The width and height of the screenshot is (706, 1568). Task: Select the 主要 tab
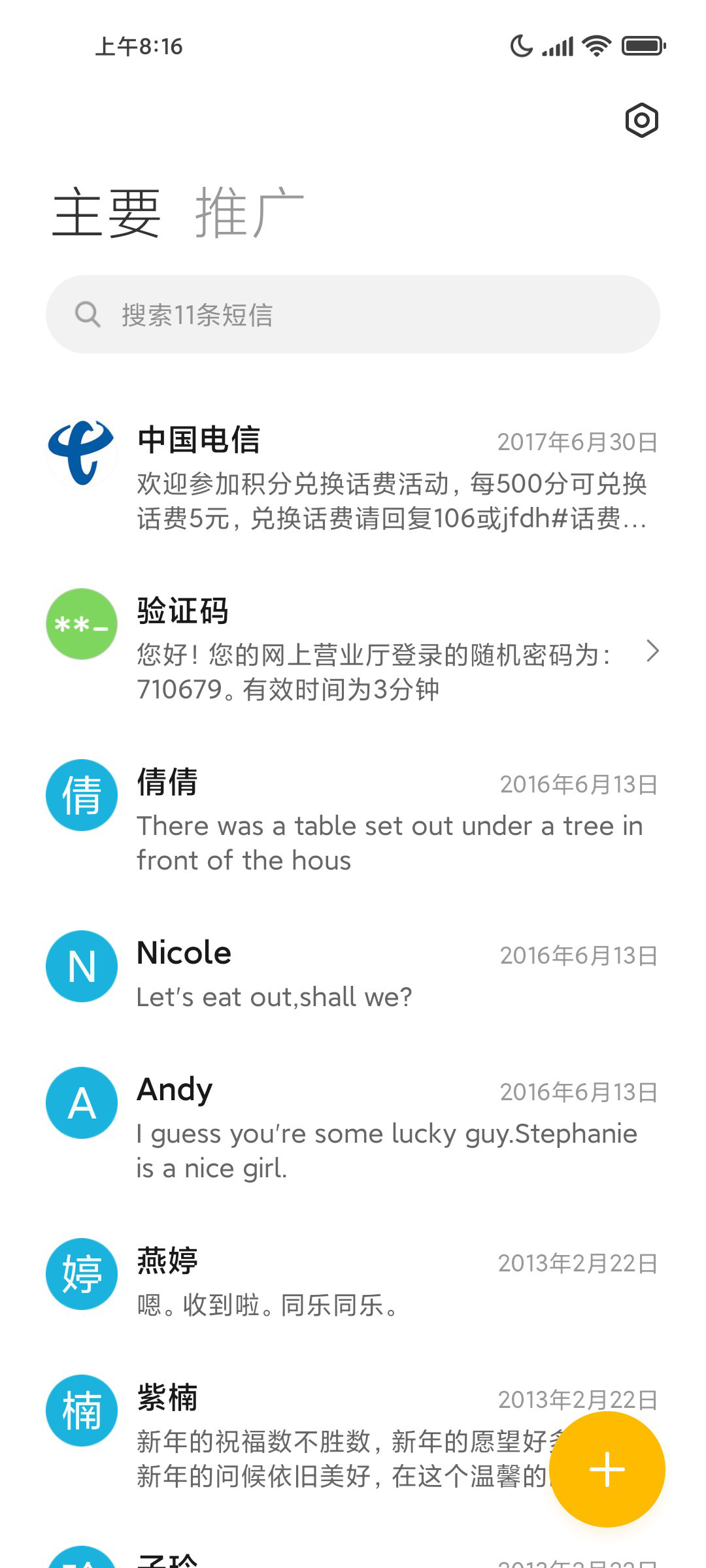click(107, 212)
